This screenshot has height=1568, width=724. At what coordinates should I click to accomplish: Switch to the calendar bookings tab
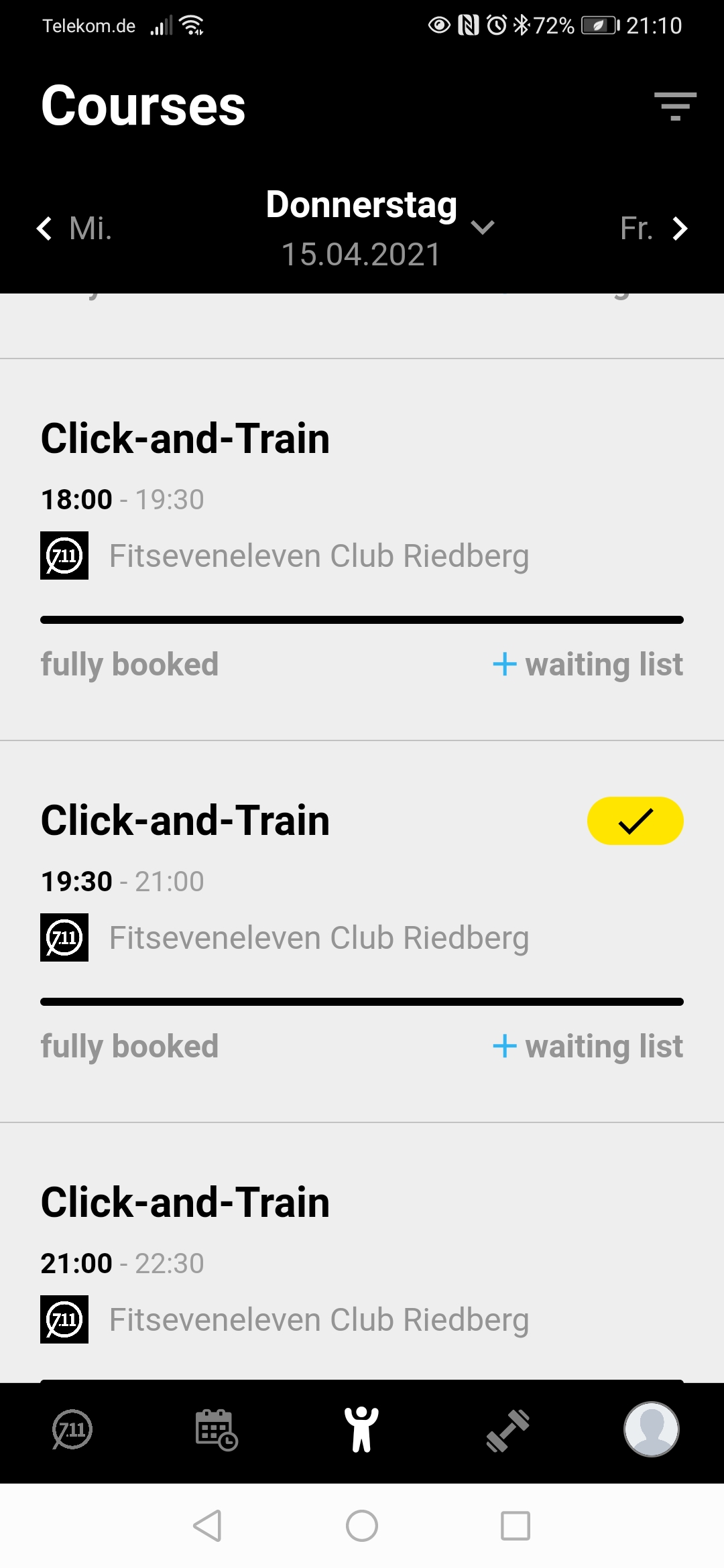(217, 1430)
